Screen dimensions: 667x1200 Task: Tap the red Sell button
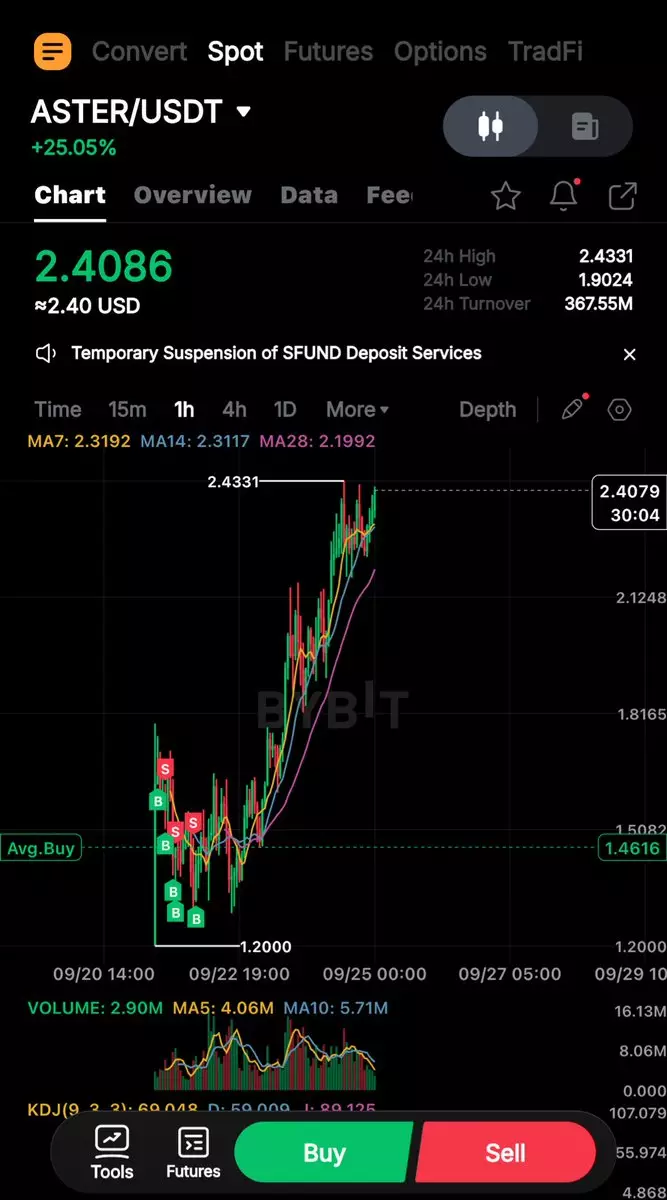[x=506, y=1153]
